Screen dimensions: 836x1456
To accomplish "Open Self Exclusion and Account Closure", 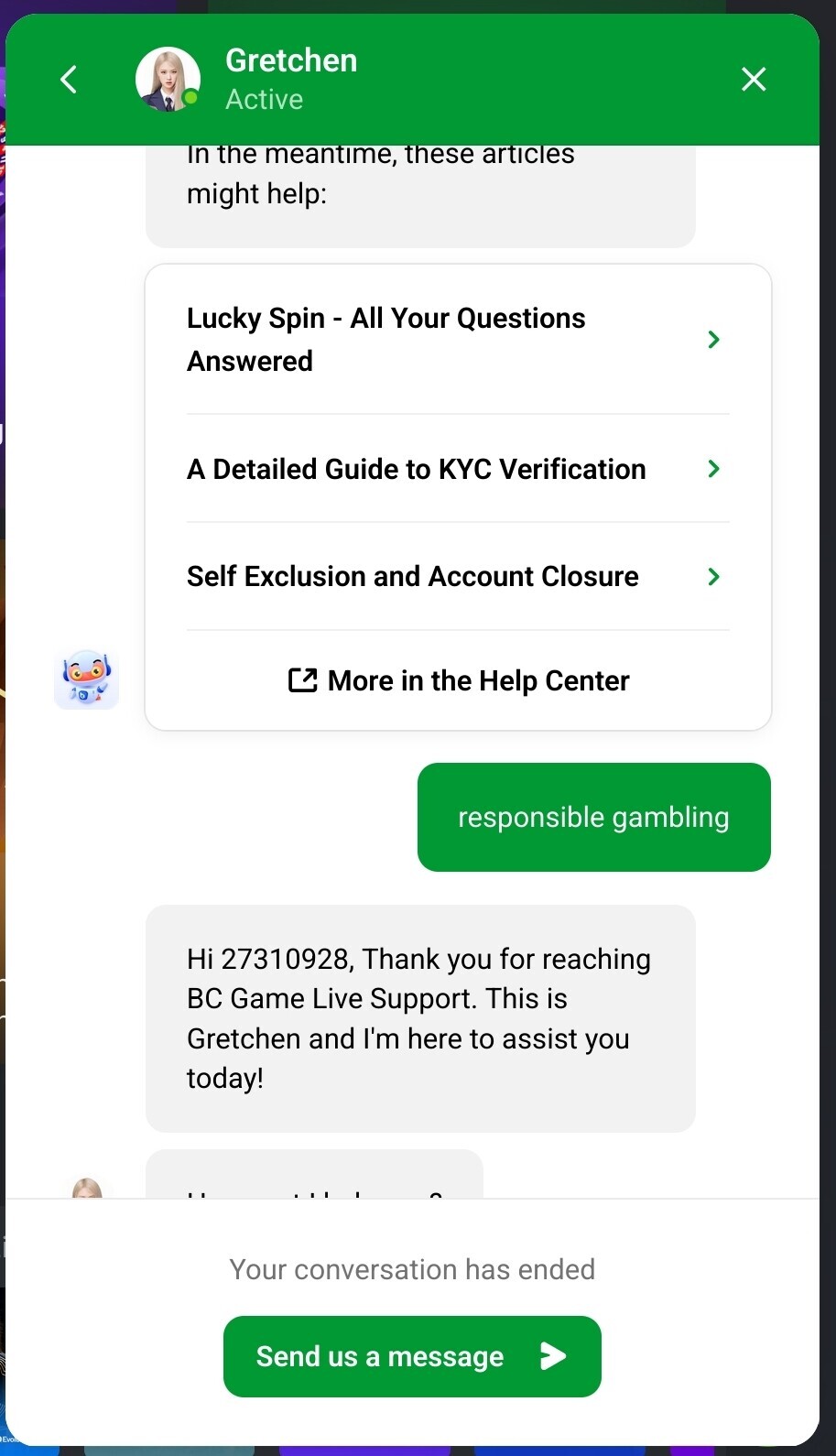I will (x=458, y=577).
